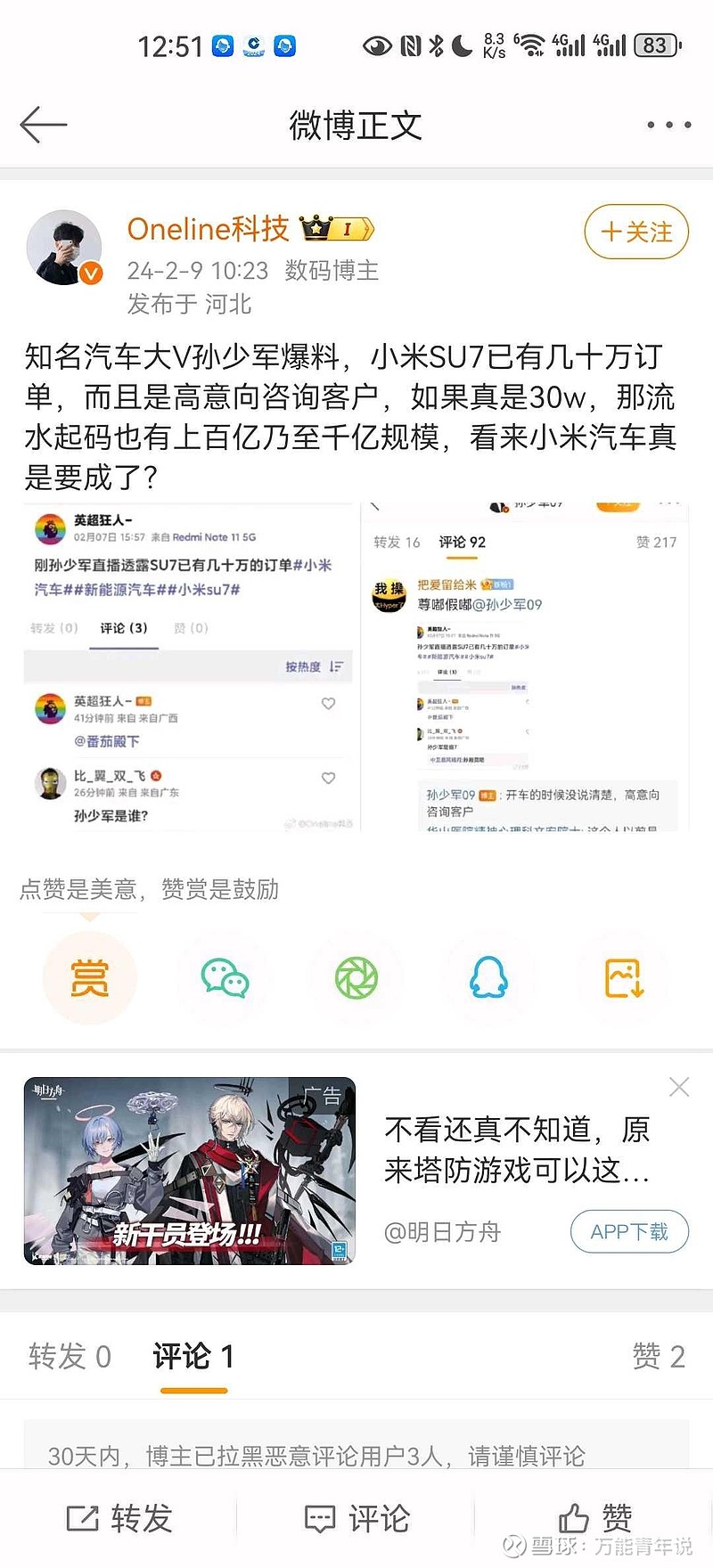Tap the APP下载 button in the ad

click(x=629, y=1231)
